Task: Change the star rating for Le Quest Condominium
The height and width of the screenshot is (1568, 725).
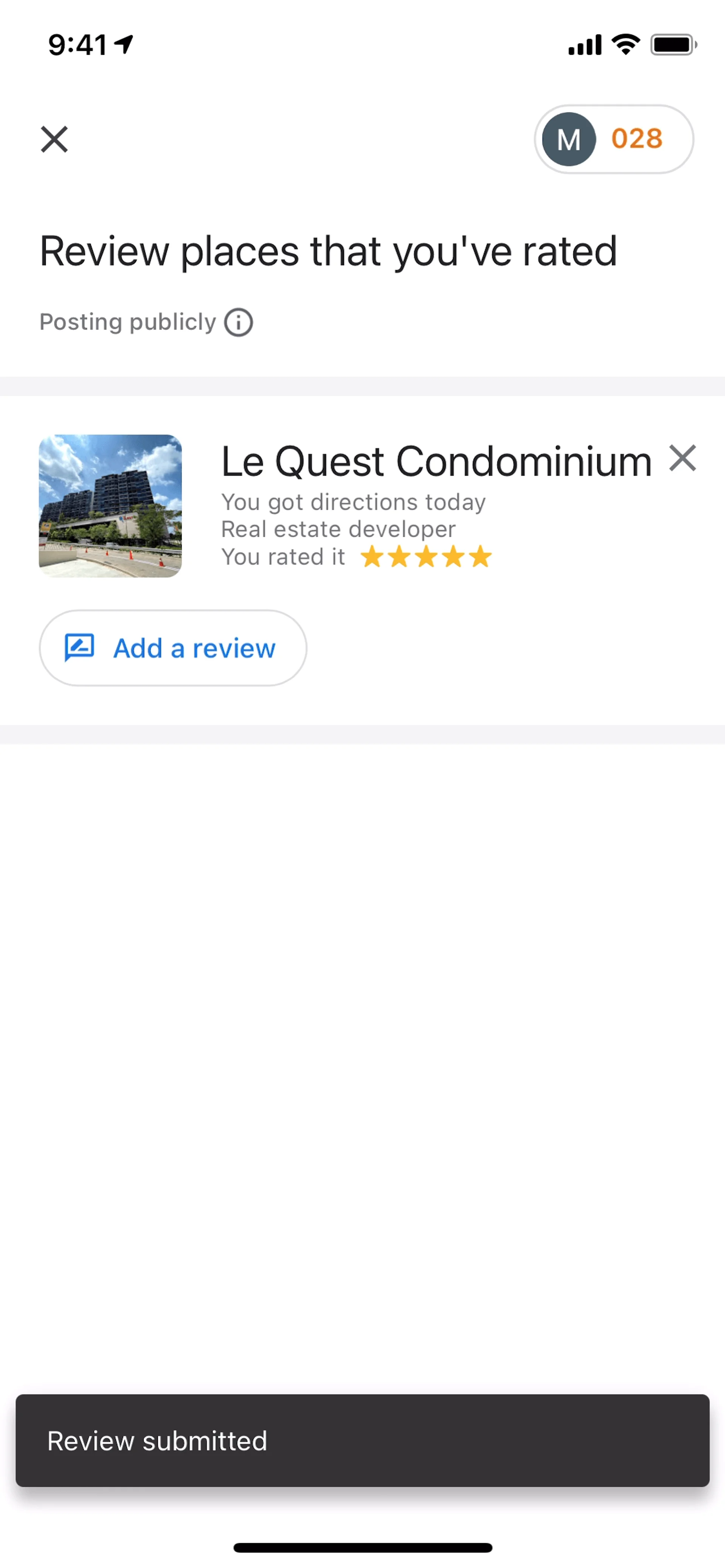Action: pos(426,556)
